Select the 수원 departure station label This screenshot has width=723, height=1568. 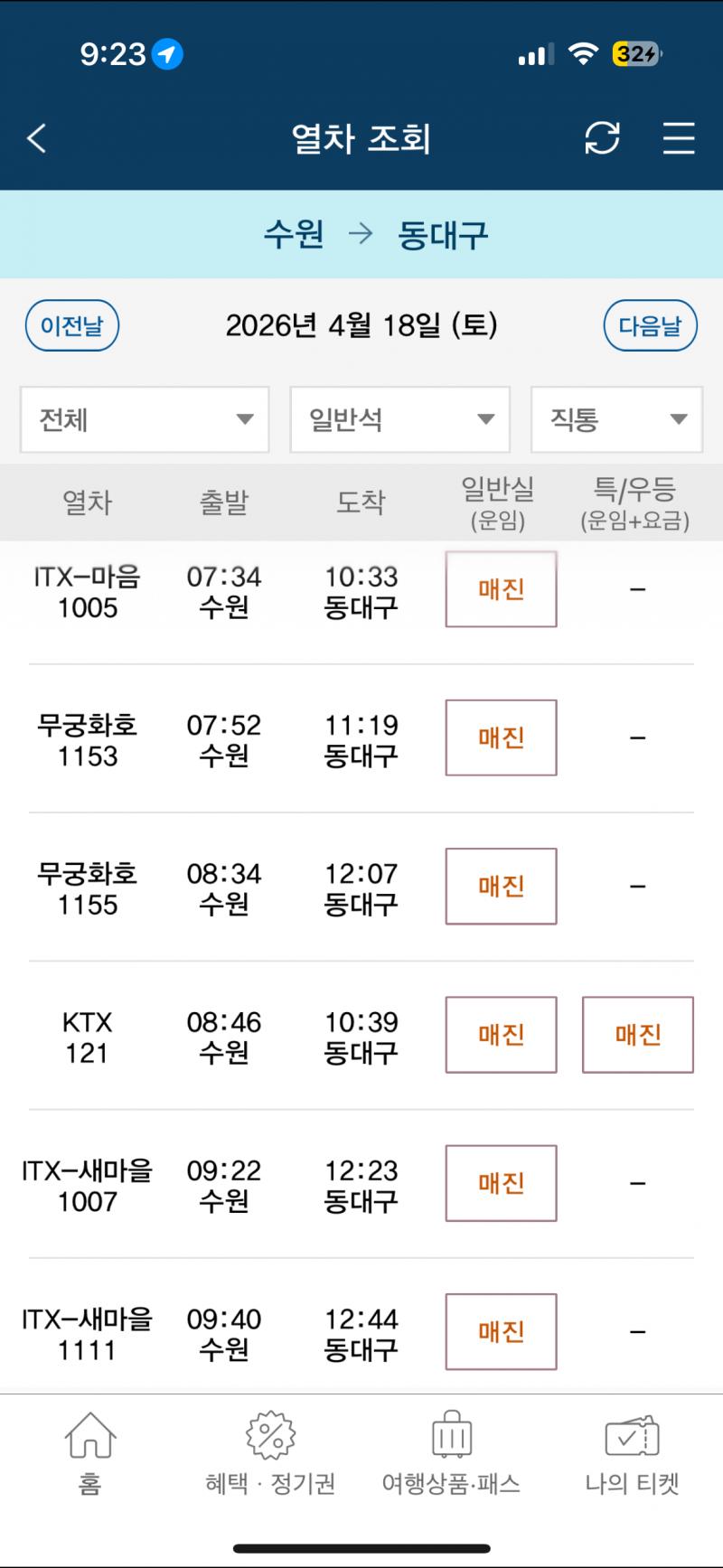tap(294, 234)
